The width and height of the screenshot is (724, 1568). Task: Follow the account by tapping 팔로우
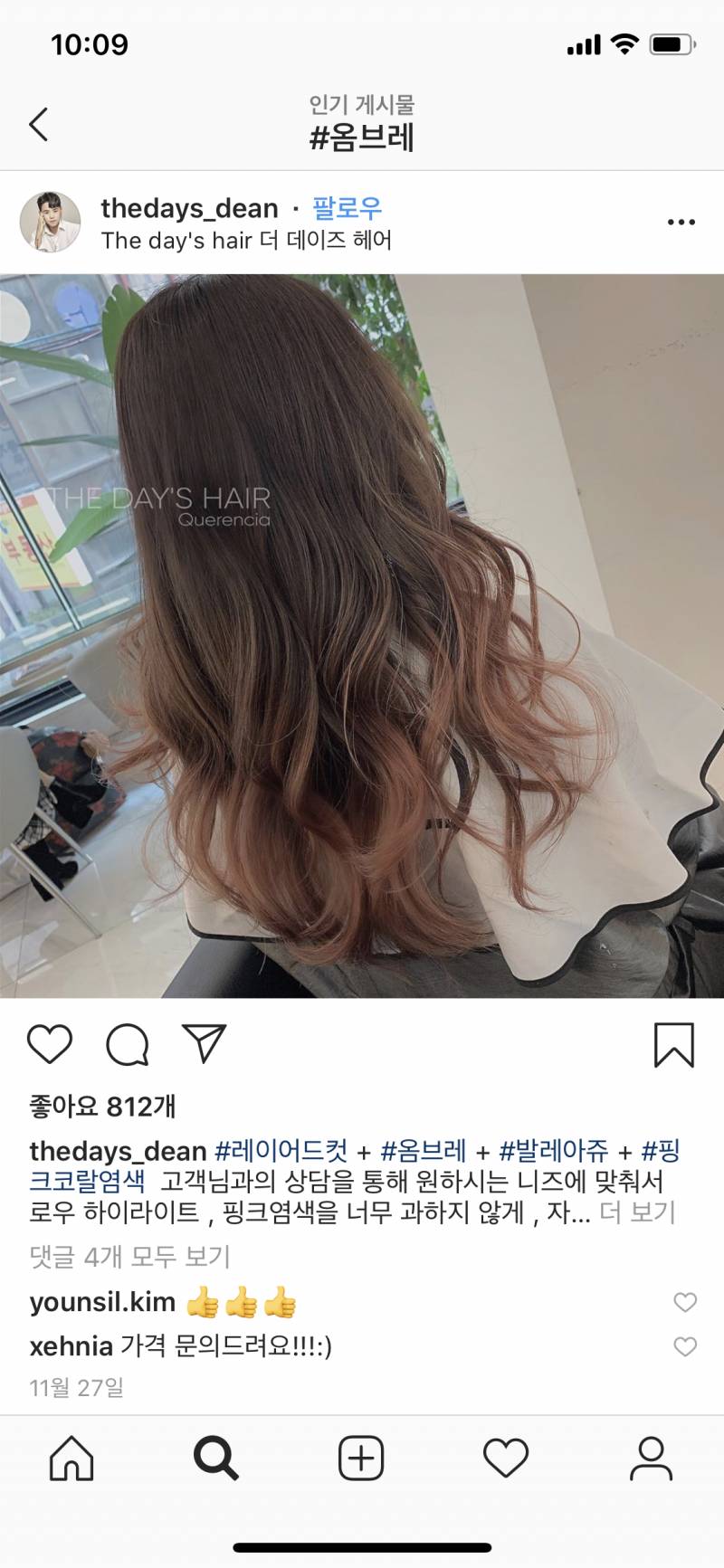coord(350,208)
